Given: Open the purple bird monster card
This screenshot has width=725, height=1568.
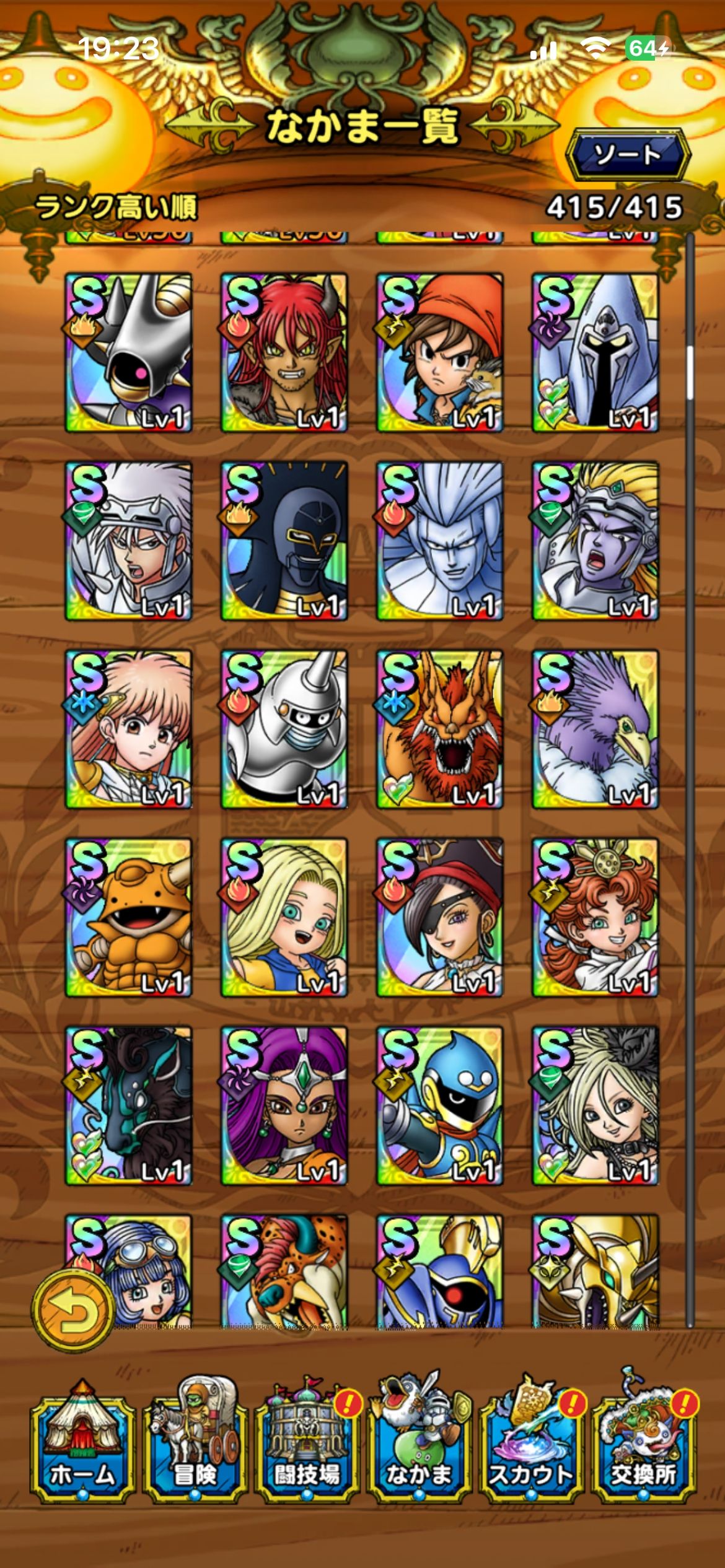Looking at the screenshot, I should (x=595, y=730).
